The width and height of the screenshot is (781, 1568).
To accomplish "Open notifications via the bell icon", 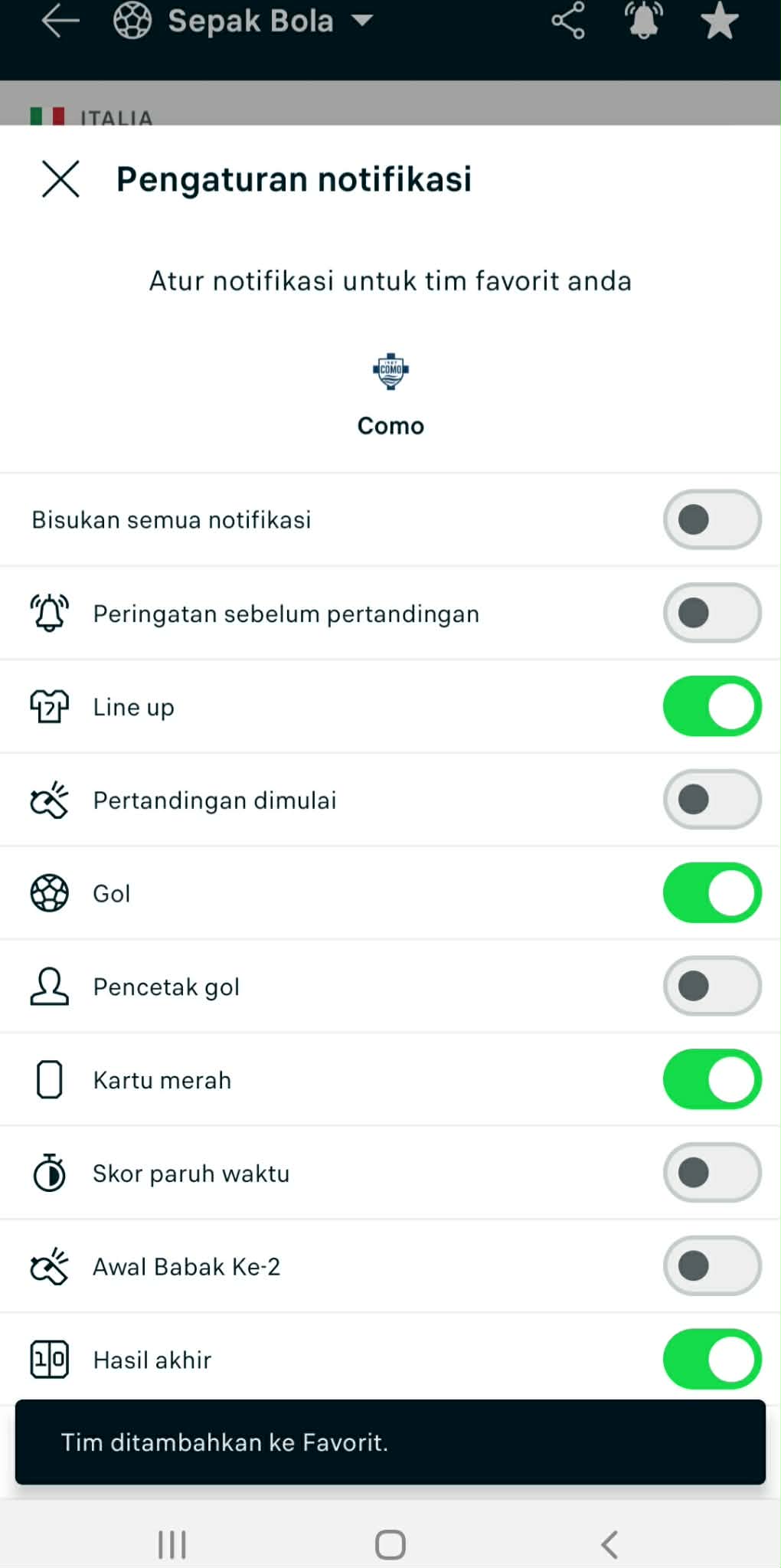I will point(642,23).
